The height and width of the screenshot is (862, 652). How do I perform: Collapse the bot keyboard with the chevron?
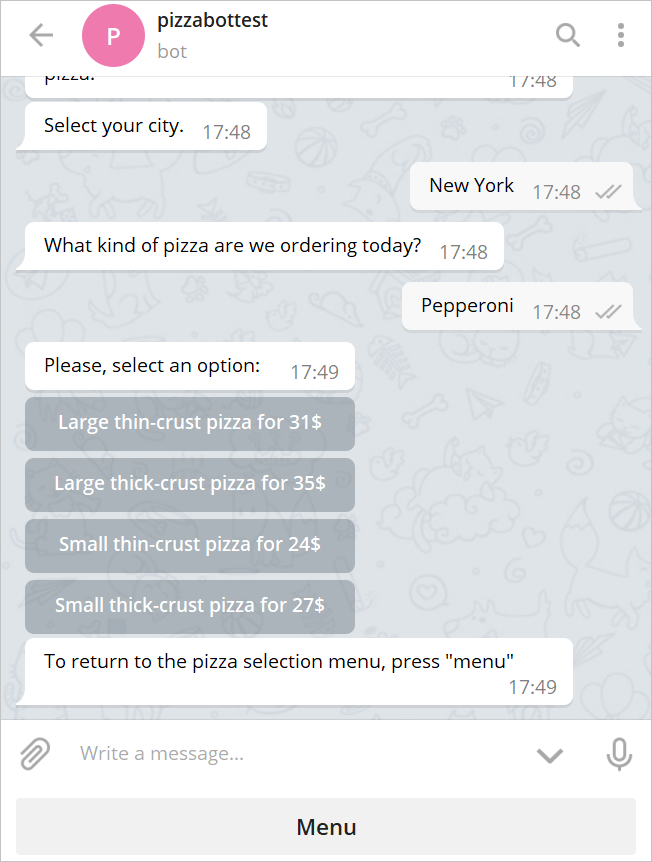pos(550,755)
